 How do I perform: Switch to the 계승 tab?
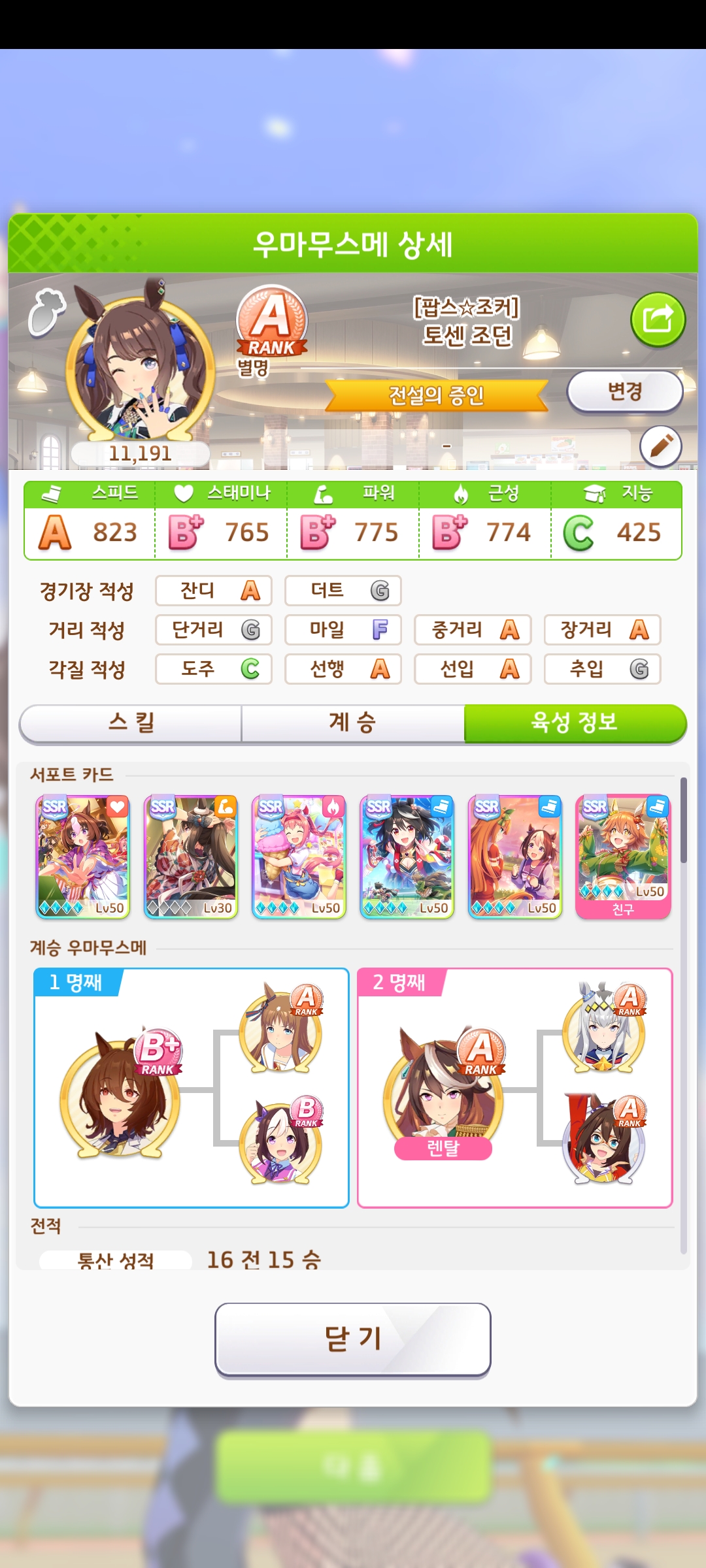(352, 723)
